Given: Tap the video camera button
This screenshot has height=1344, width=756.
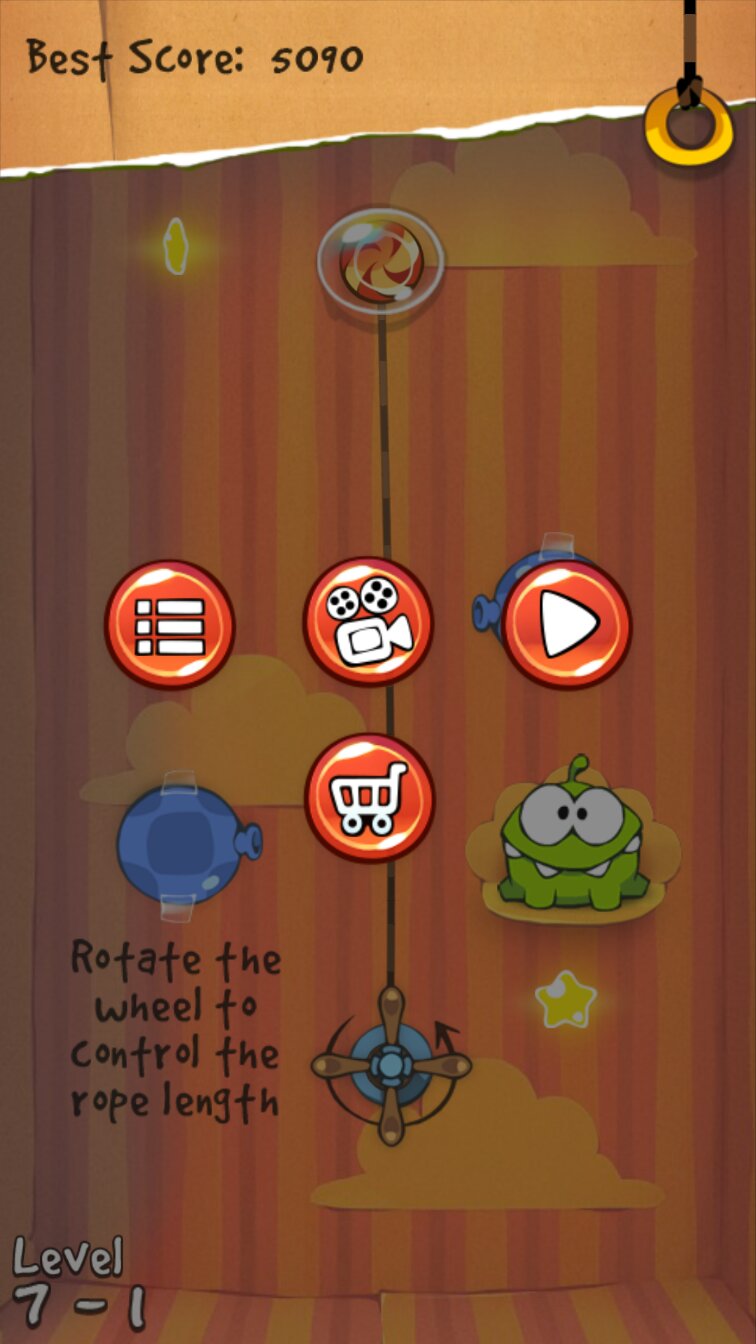Looking at the screenshot, I should [368, 622].
